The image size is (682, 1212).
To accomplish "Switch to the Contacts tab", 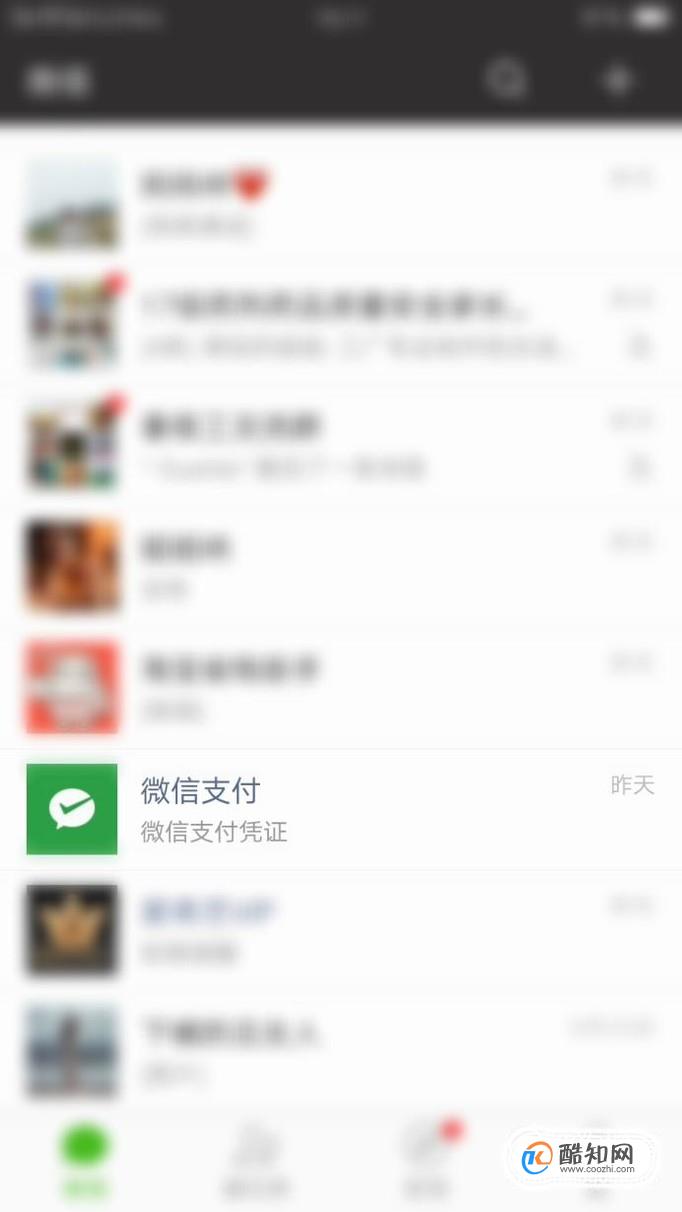I will click(255, 1160).
